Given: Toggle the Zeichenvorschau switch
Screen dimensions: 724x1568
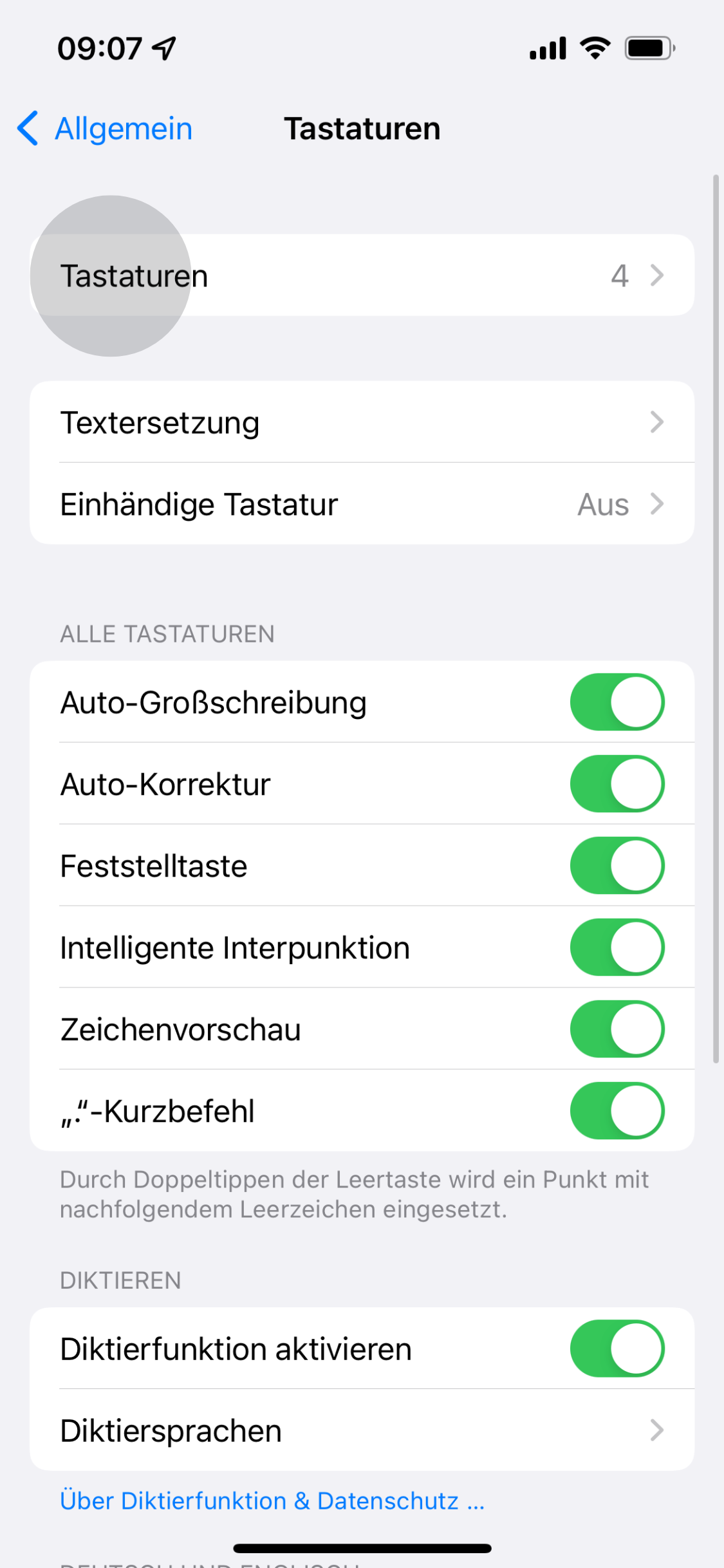Looking at the screenshot, I should 617,1029.
